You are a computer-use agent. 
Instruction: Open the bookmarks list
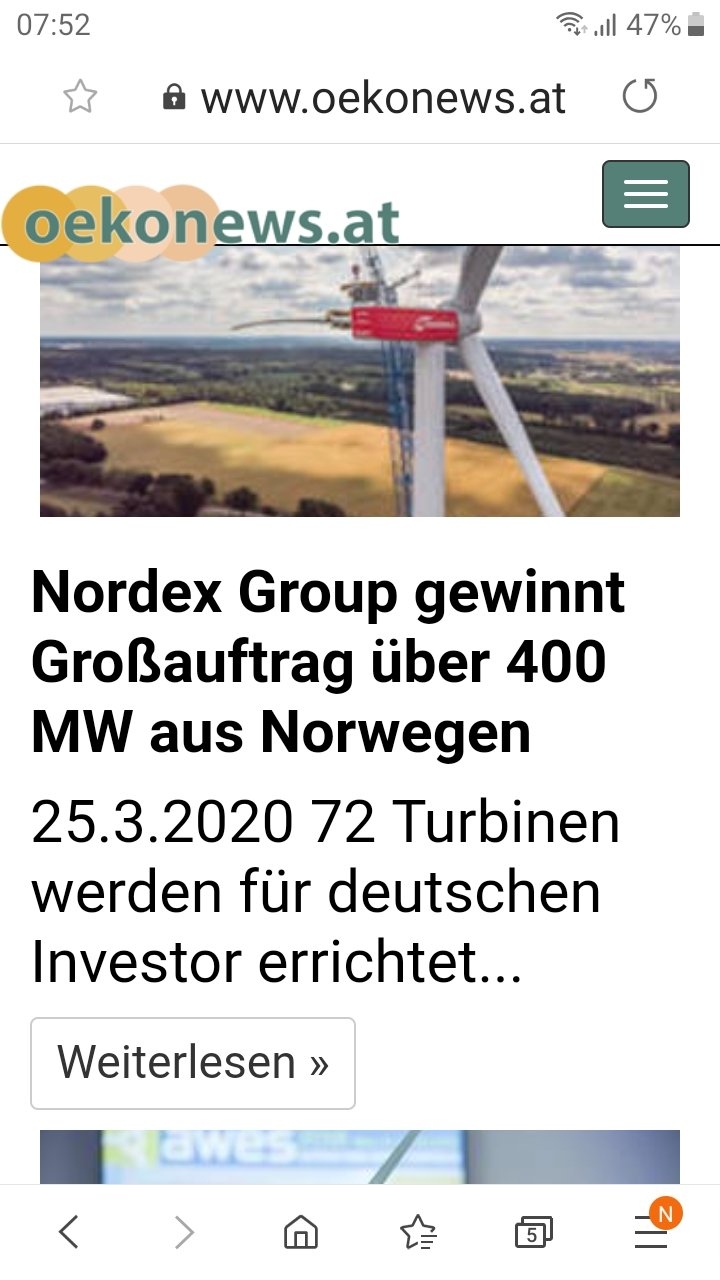pos(418,1233)
